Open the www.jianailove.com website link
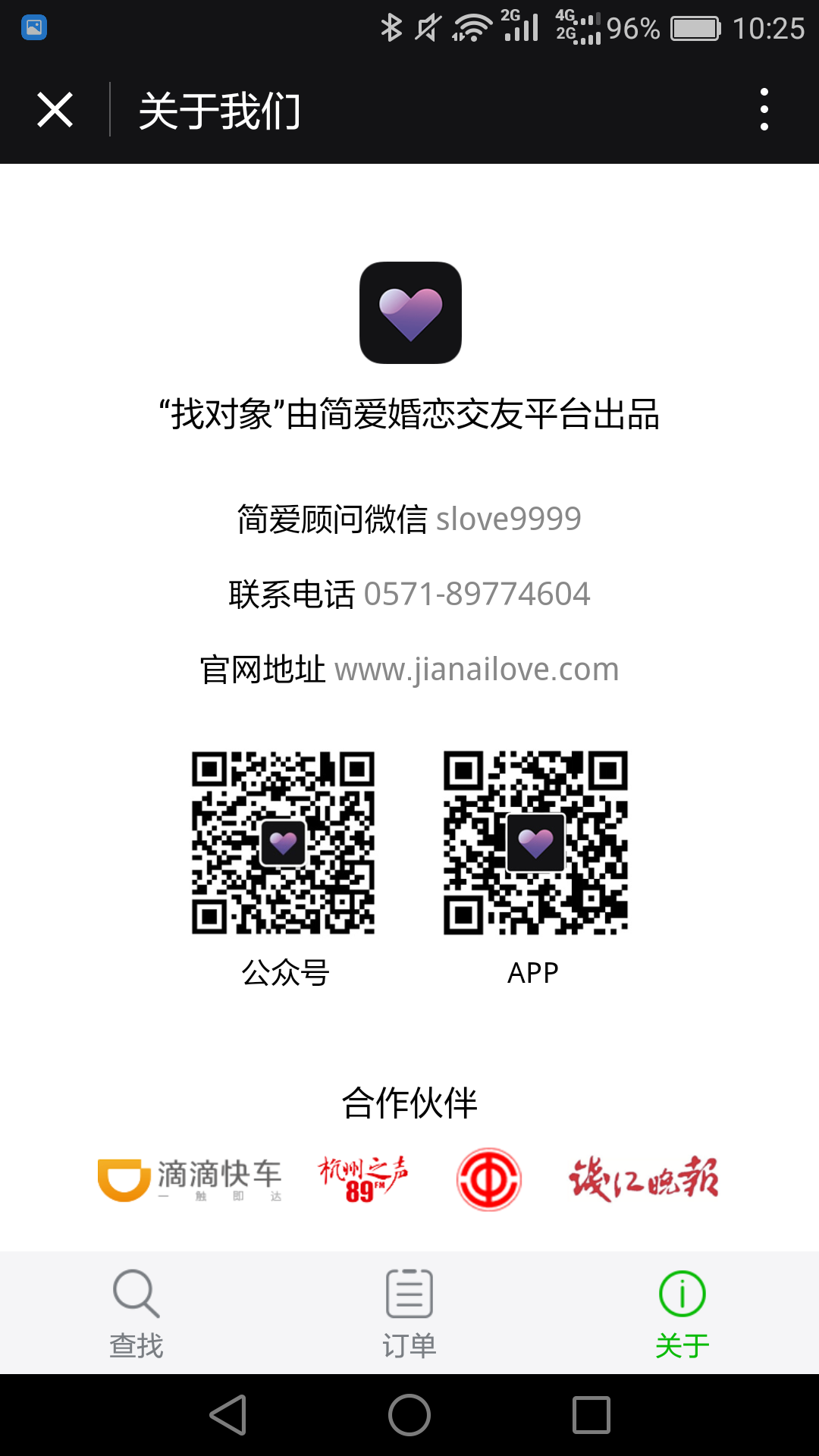 click(x=477, y=670)
